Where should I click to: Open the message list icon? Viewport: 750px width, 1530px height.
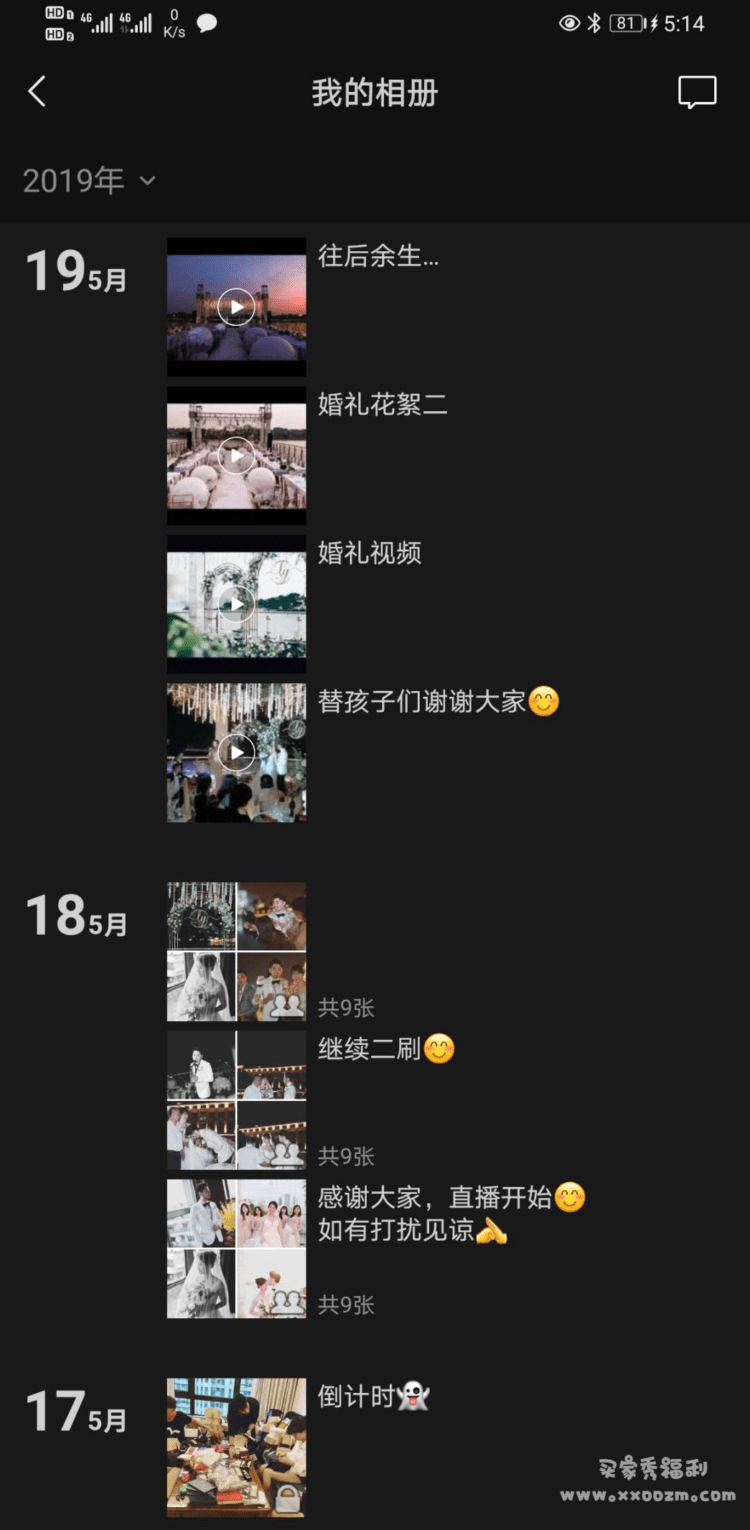696,92
